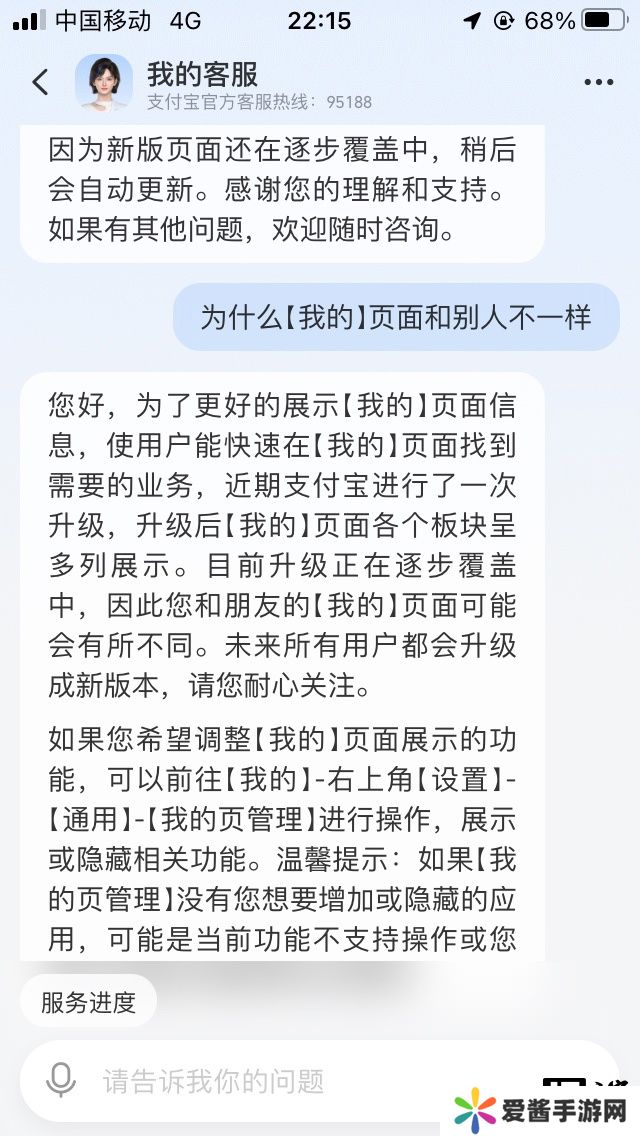The image size is (640, 1136).
Task: Go back from the 我的客服 chat
Action: (x=40, y=82)
